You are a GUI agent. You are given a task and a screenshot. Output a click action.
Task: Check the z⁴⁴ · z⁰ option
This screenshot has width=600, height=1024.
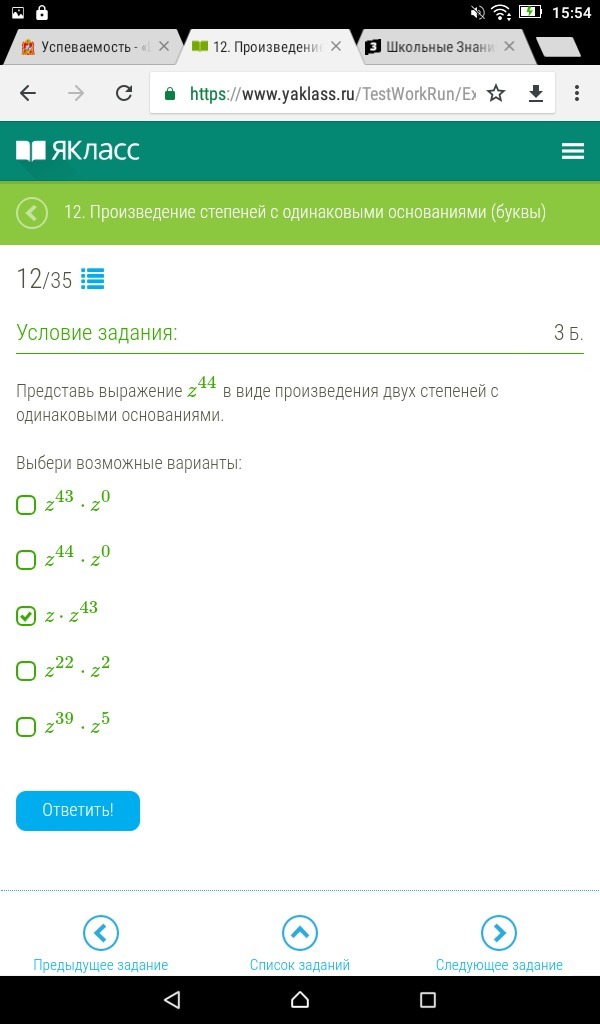25,560
